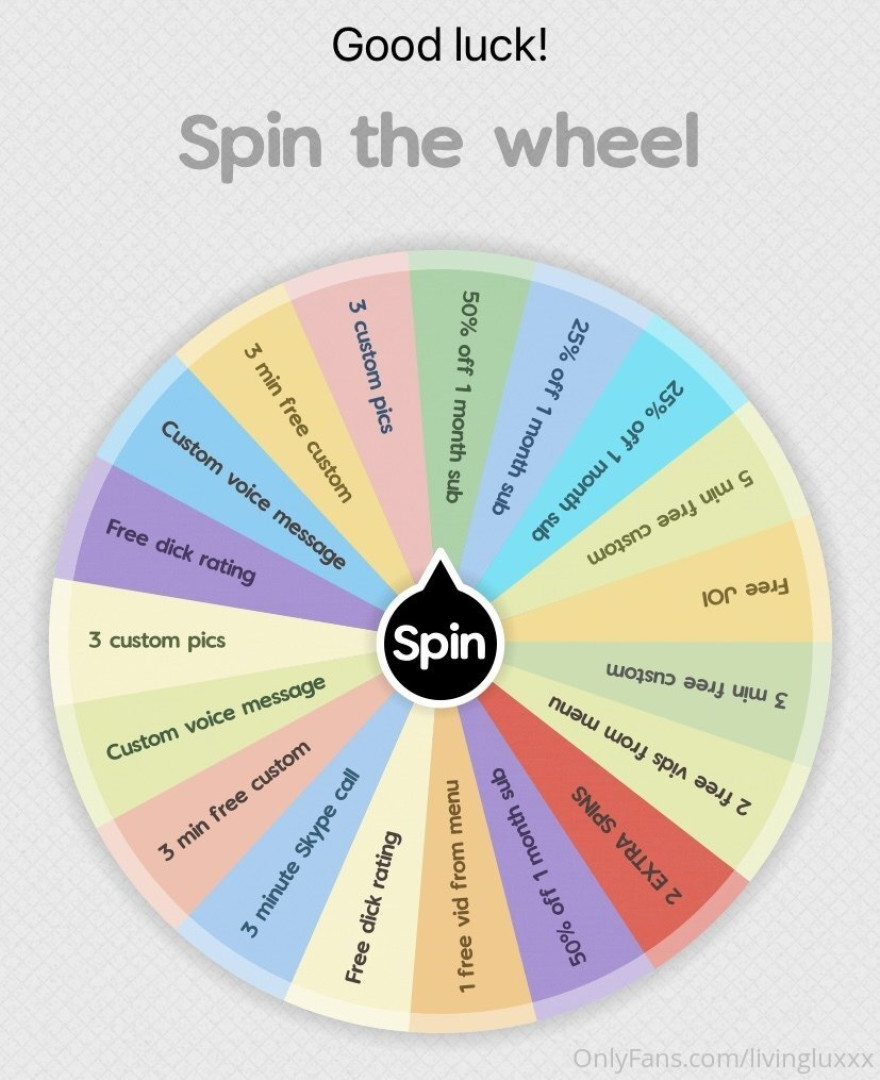Screen dimensions: 880x1080
Task: Tap the Spin button at wheel center
Action: pos(440,642)
